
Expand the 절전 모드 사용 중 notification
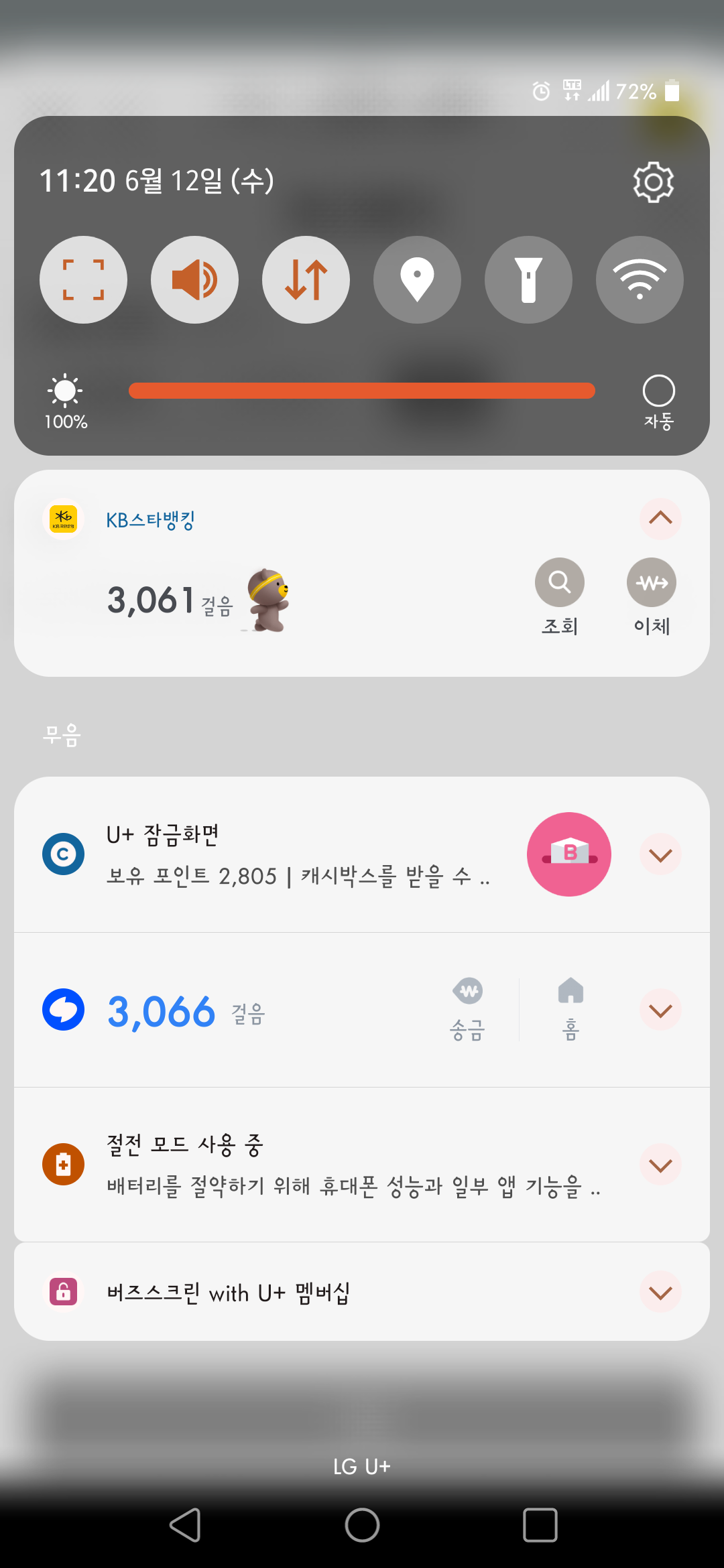[x=660, y=1165]
